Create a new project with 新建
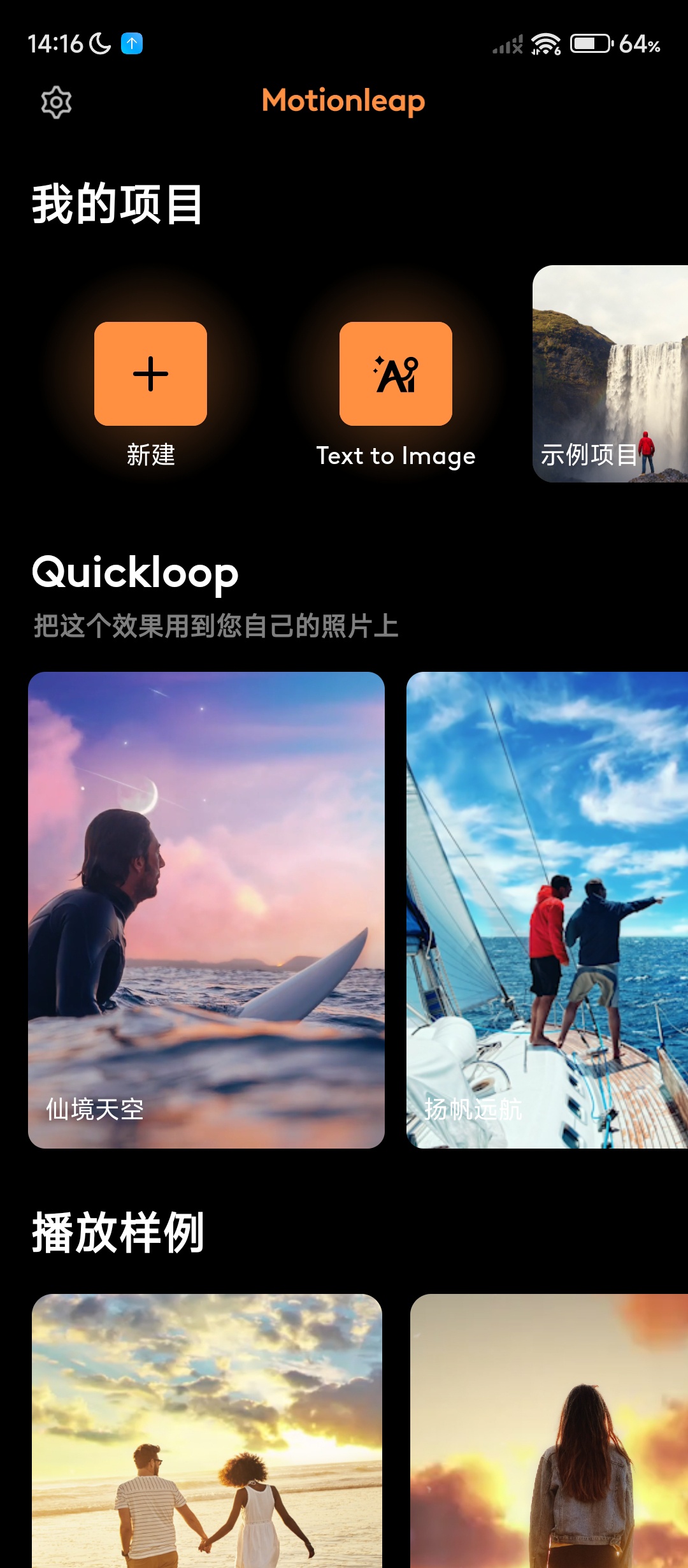This screenshot has width=688, height=1568. point(150,374)
